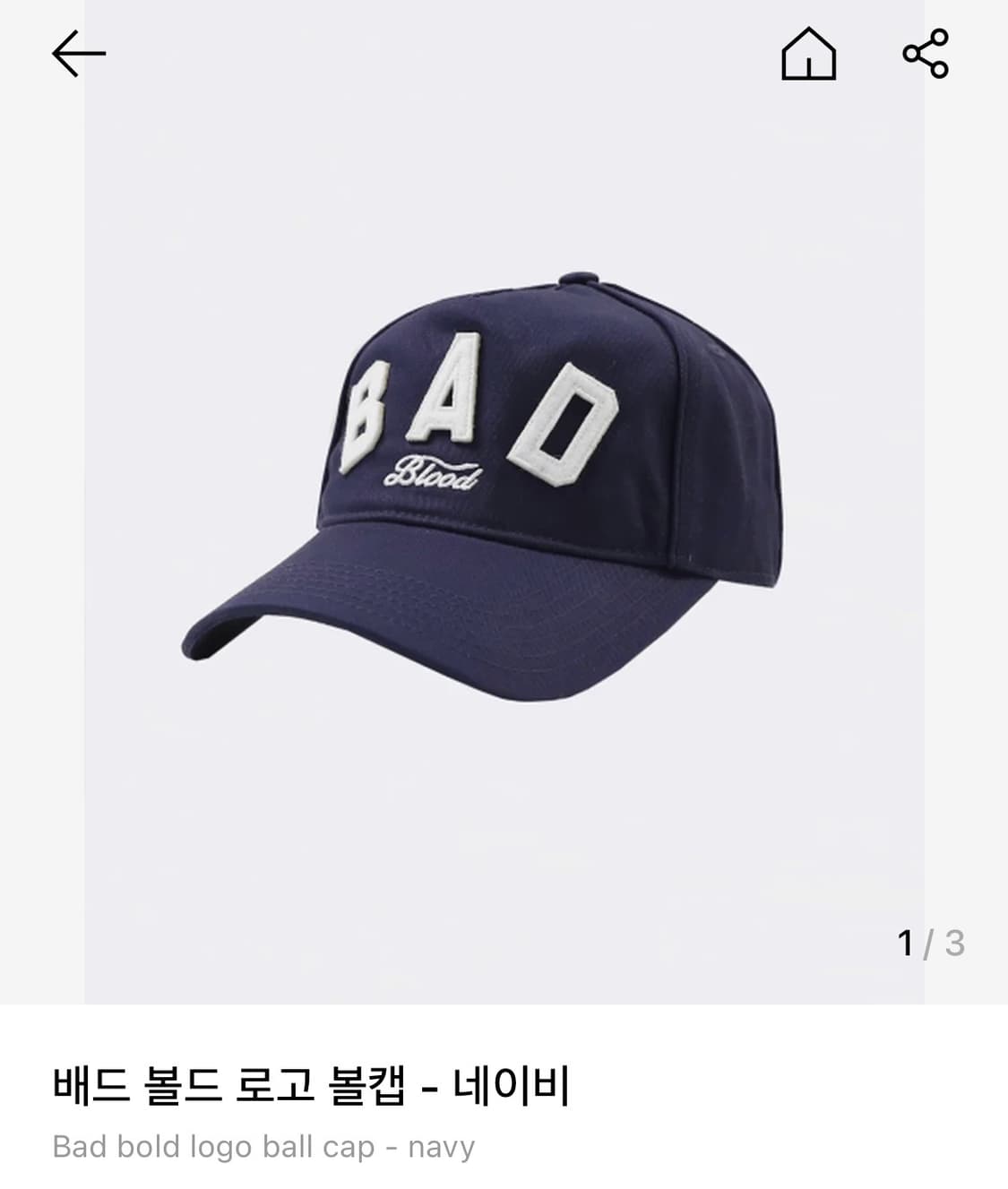Tap 'Bad bold logo ball cap - navy' text
The height and width of the screenshot is (1189, 1008).
[264, 1144]
